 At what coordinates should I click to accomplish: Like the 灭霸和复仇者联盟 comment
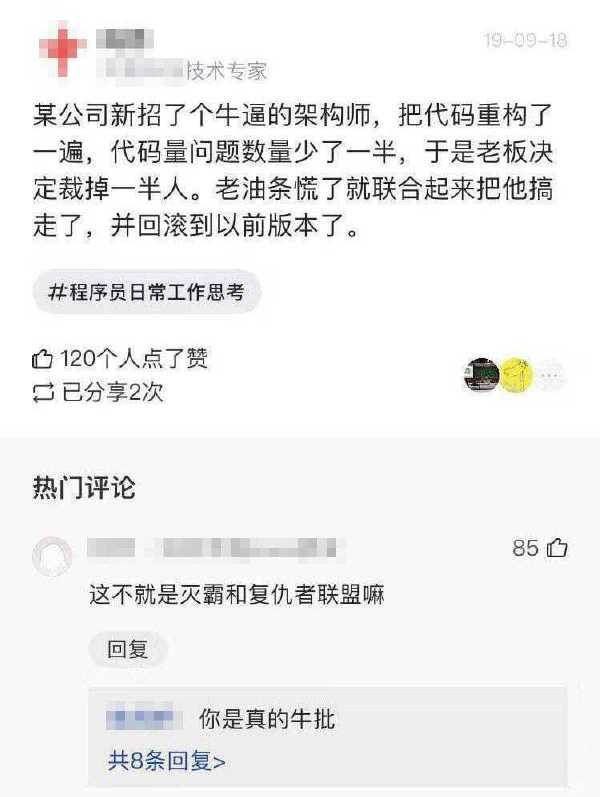pos(557,548)
